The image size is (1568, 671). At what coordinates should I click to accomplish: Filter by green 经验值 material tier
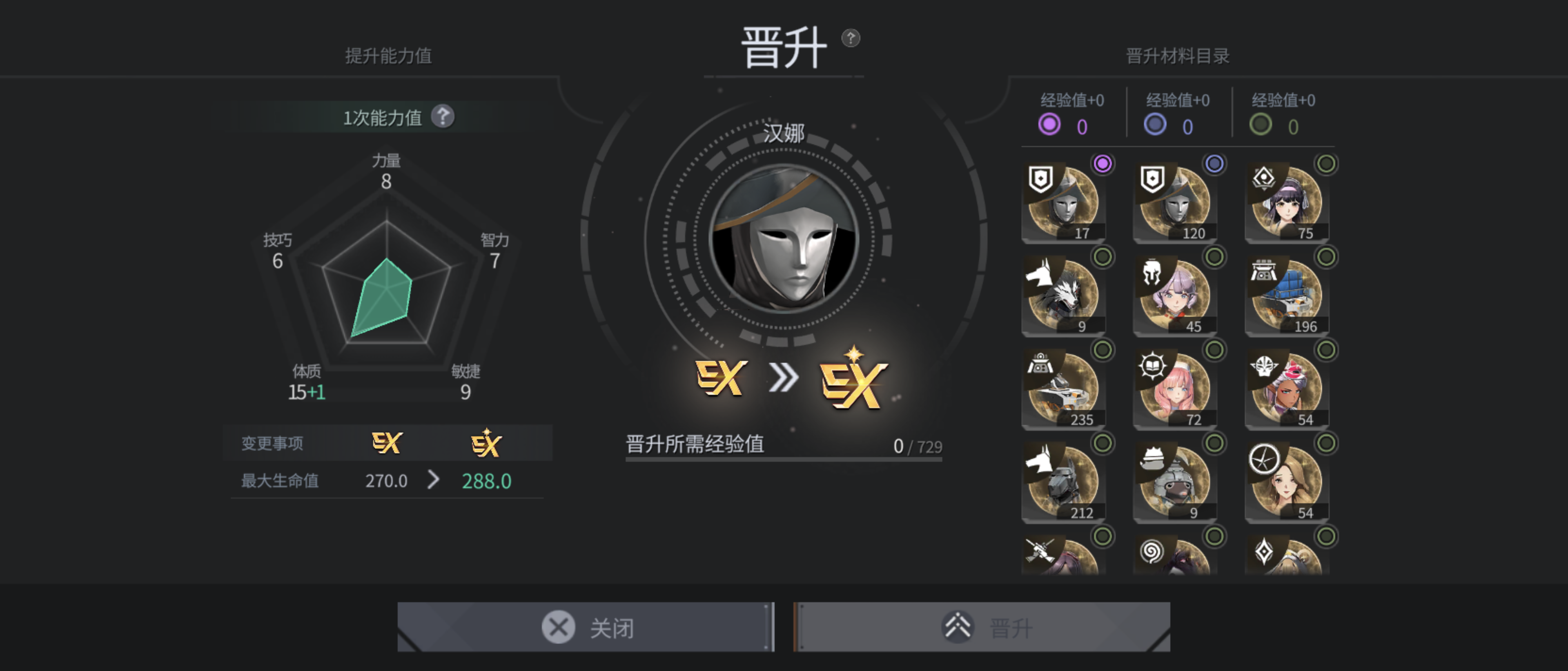[x=1261, y=125]
